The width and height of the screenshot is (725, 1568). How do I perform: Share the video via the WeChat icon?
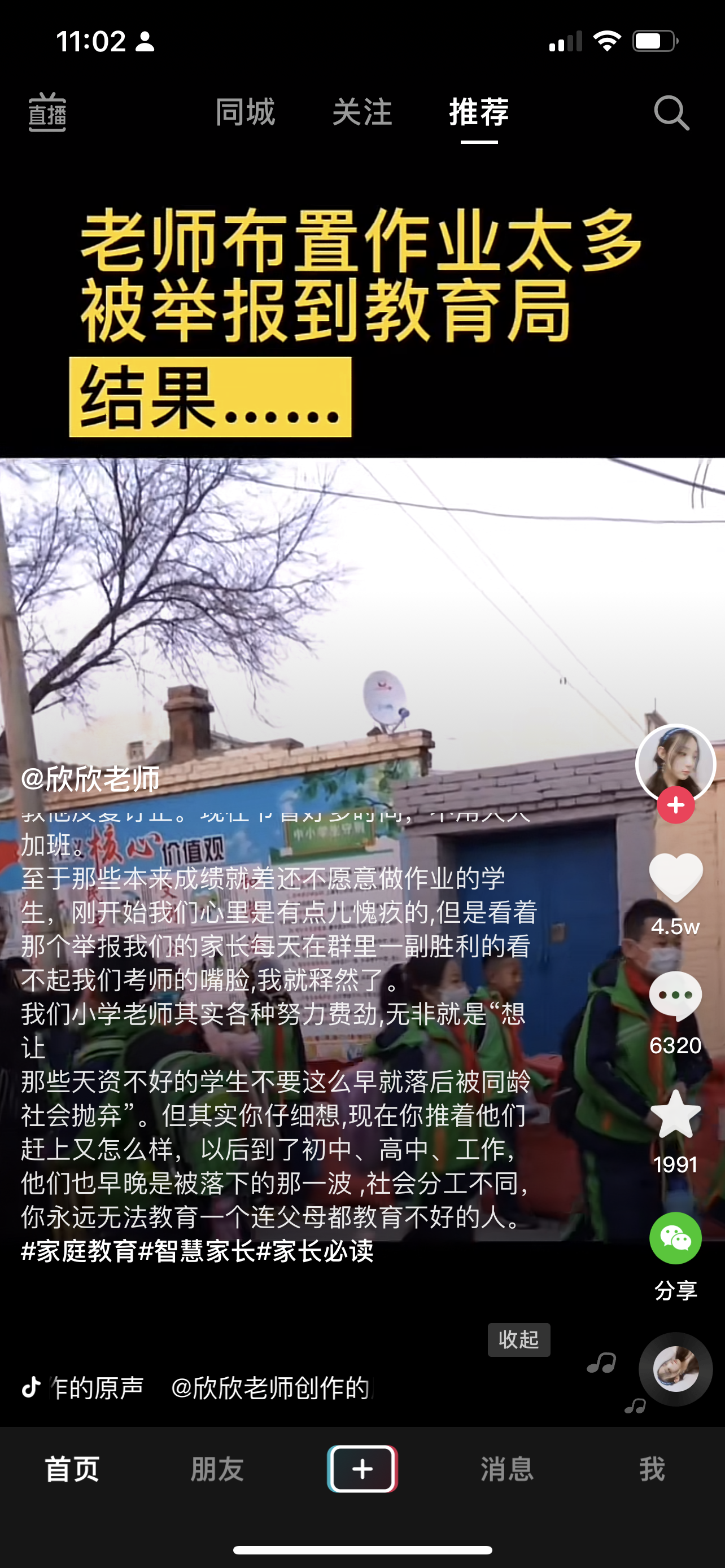click(x=675, y=1238)
